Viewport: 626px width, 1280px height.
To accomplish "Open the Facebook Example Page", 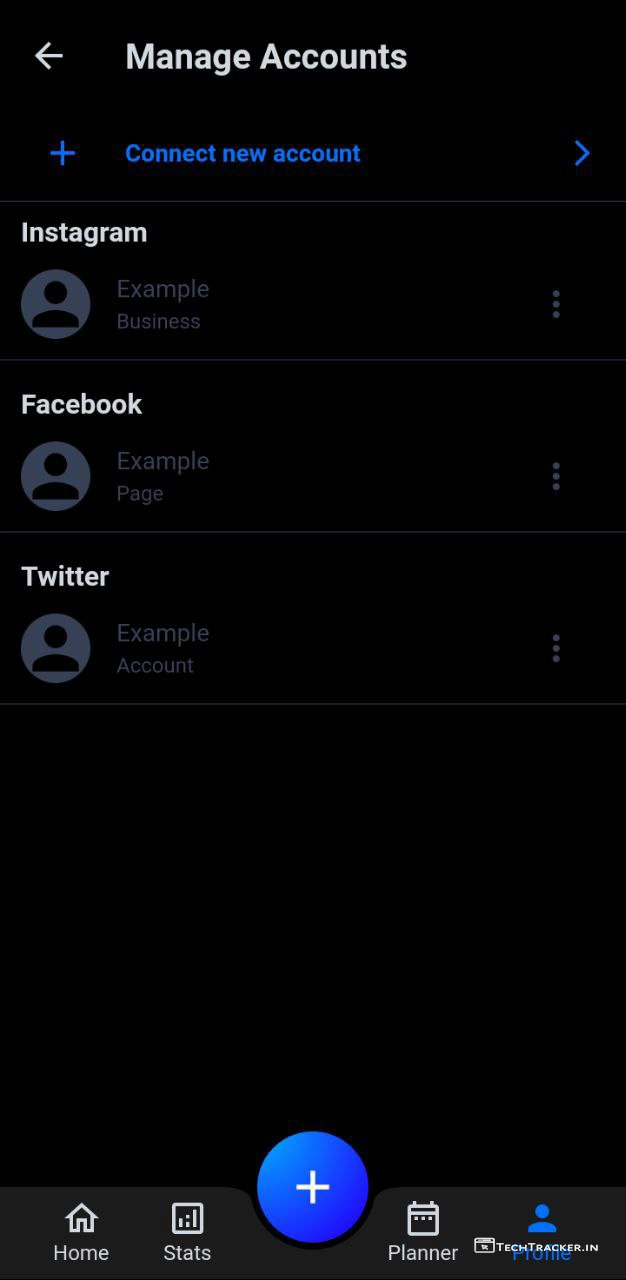I will point(163,476).
